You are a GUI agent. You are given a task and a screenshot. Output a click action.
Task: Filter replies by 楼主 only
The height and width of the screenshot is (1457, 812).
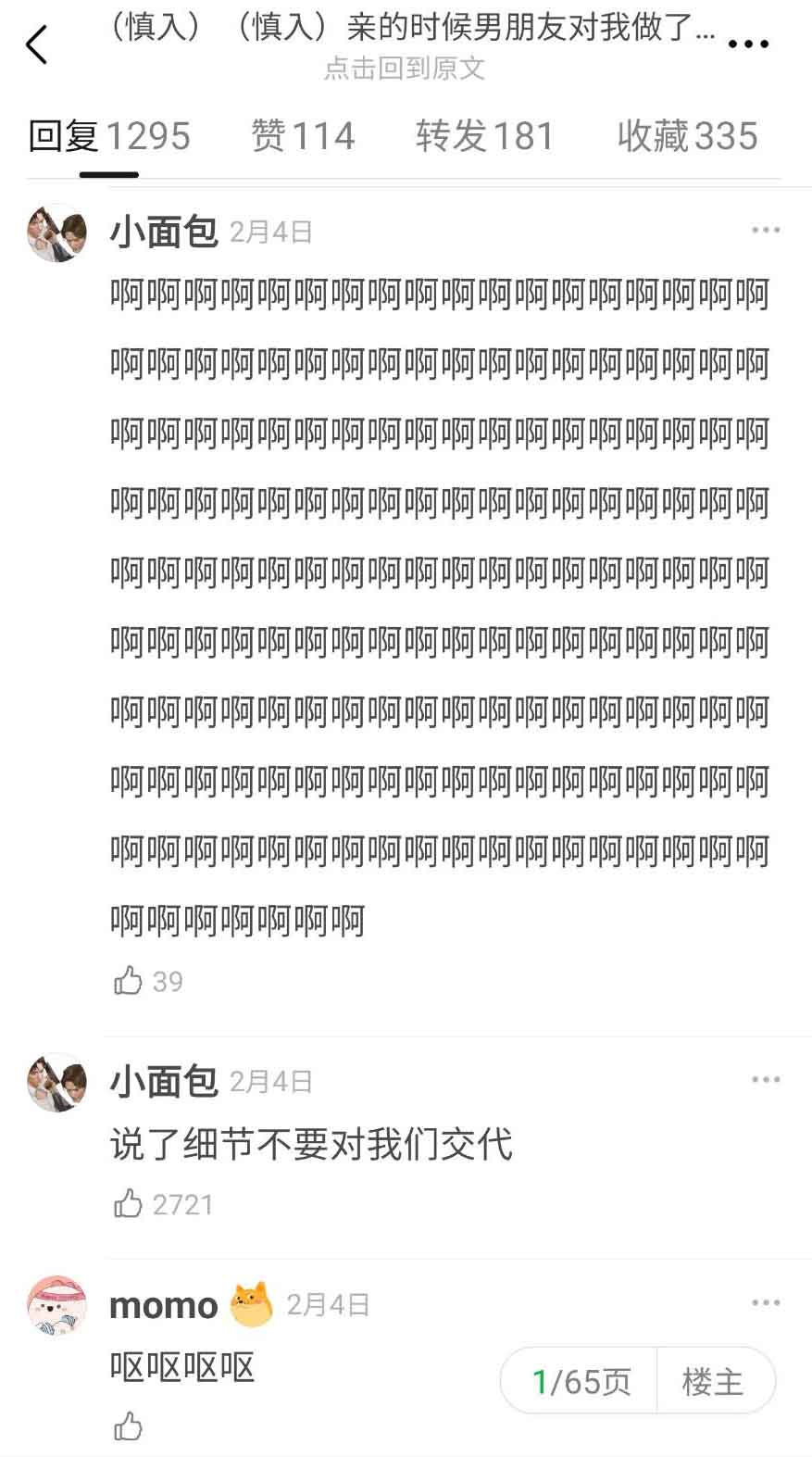pos(713,1381)
